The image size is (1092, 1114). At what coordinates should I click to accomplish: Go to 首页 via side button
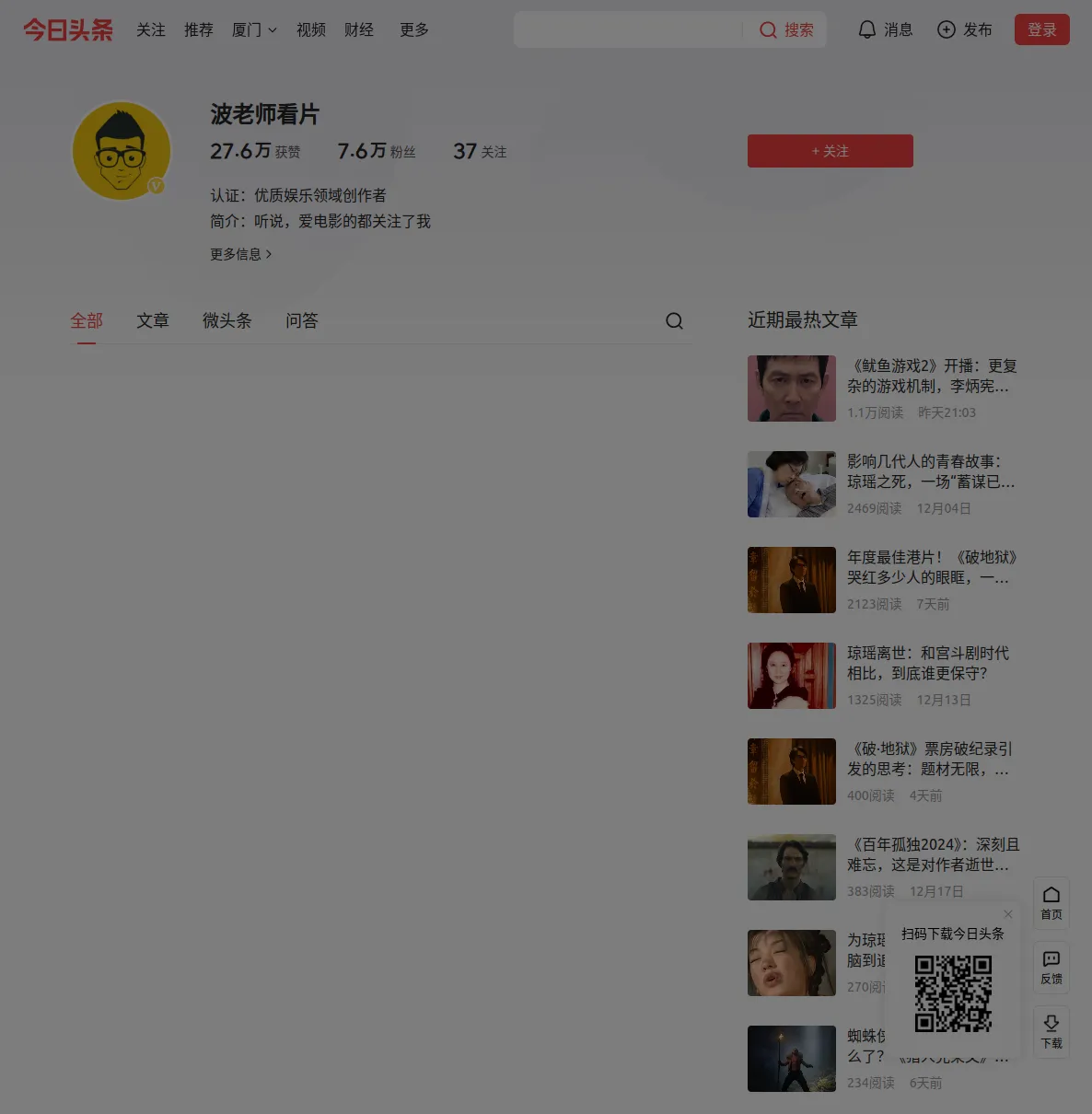[x=1051, y=902]
